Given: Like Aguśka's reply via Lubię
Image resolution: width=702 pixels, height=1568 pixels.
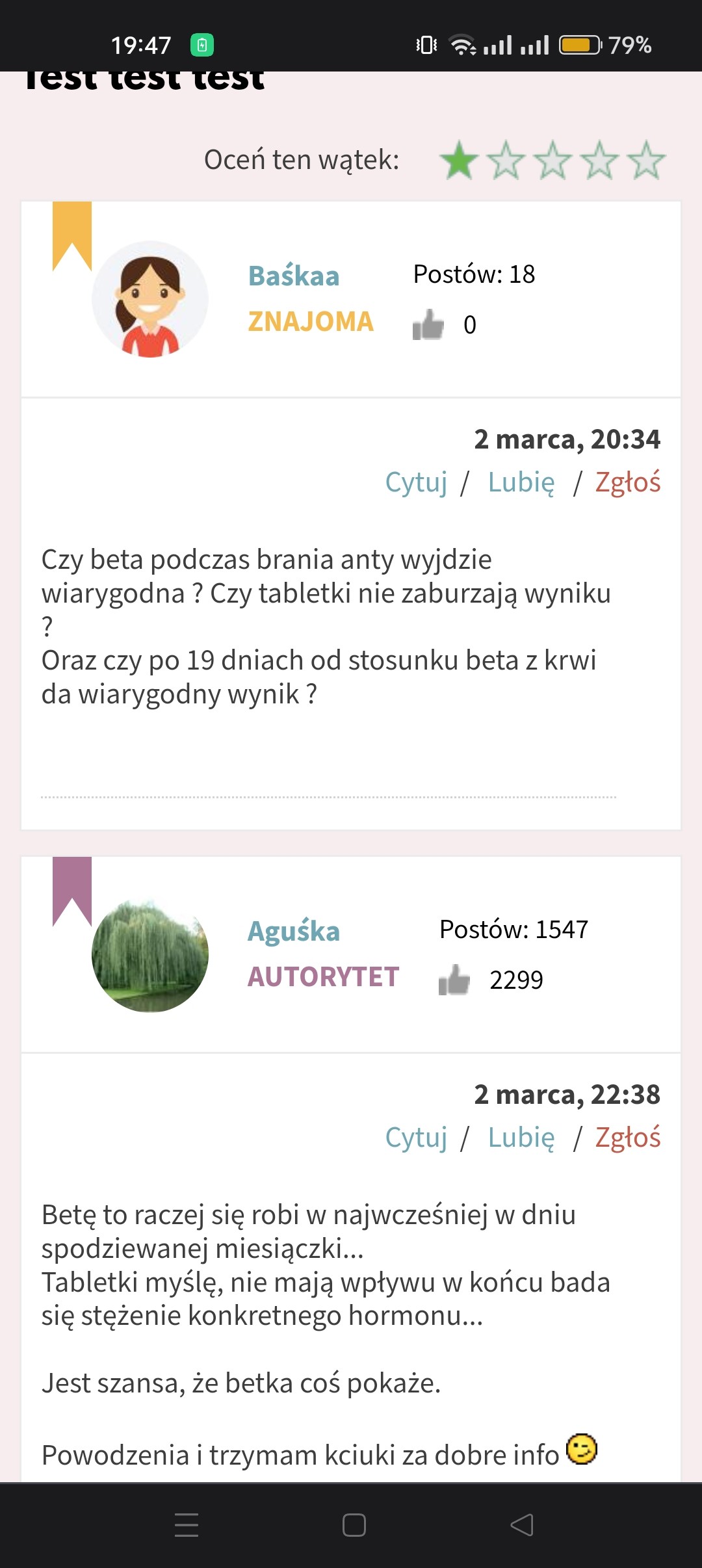Looking at the screenshot, I should click(x=521, y=1138).
